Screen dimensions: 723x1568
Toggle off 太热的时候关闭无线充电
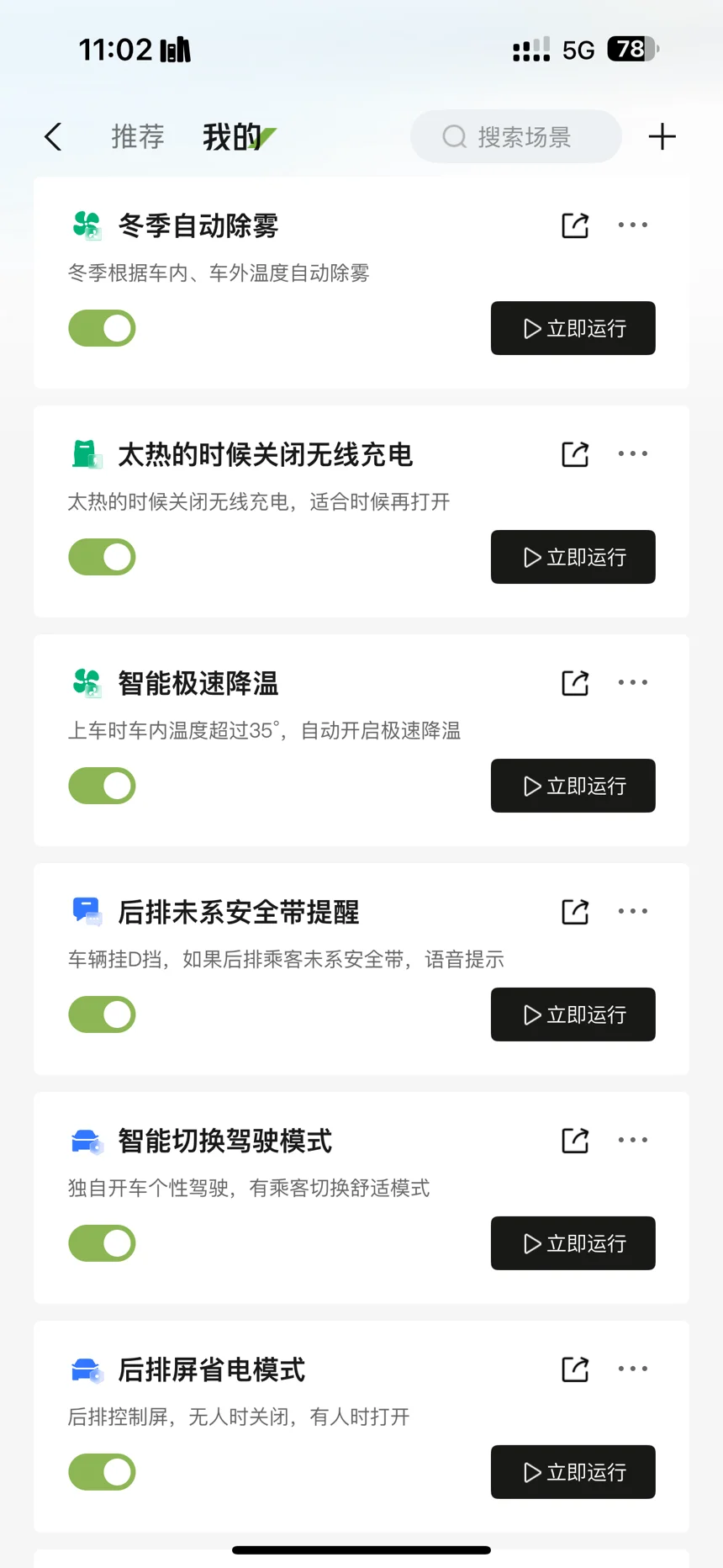[102, 557]
